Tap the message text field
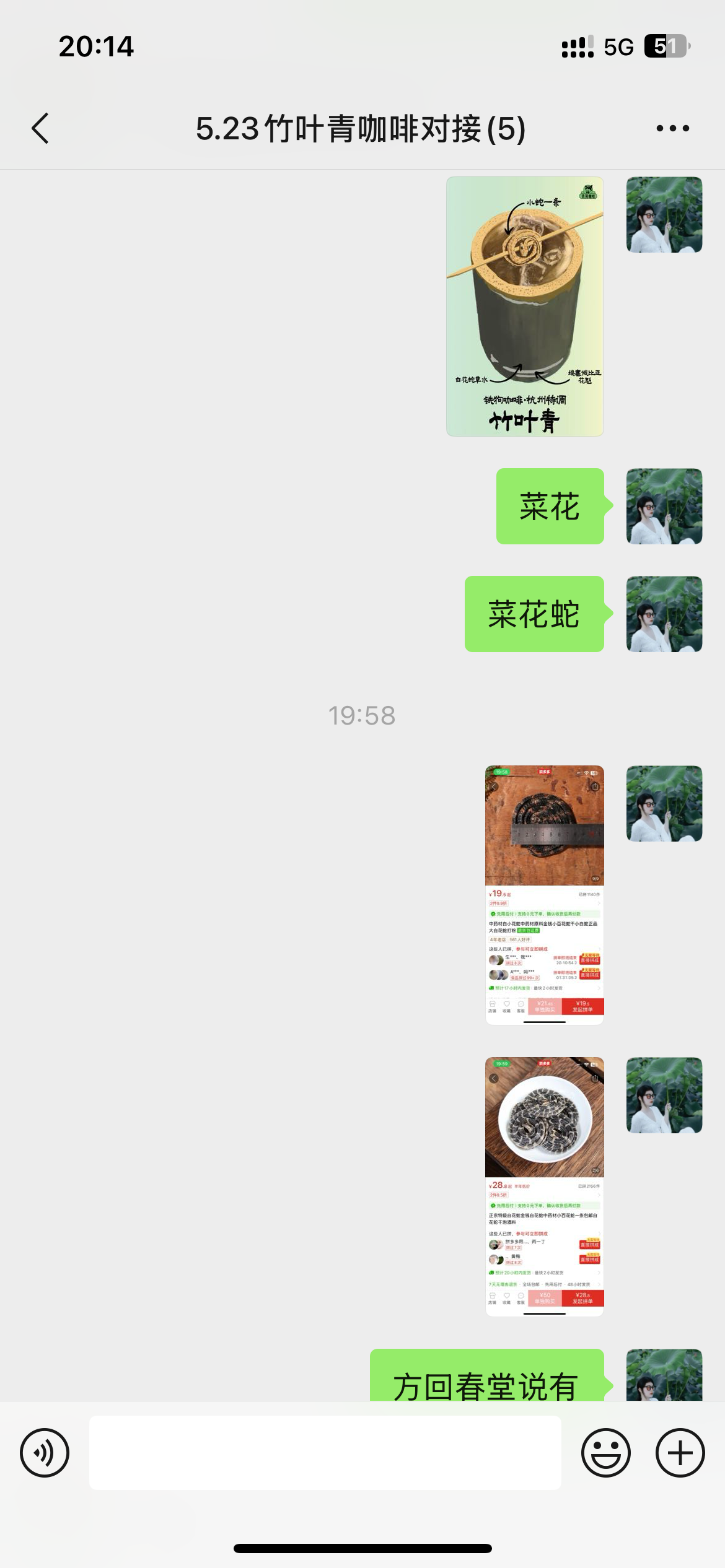This screenshot has width=725, height=1568. click(x=325, y=1453)
